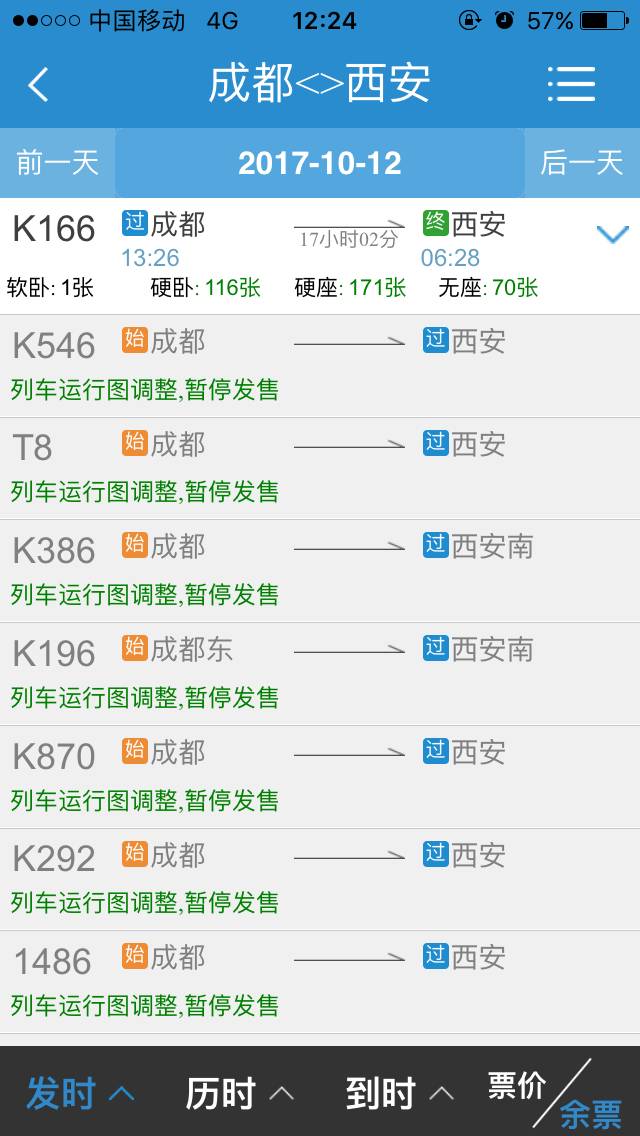Select the K292 train entry
640x1136 pixels.
[320, 880]
